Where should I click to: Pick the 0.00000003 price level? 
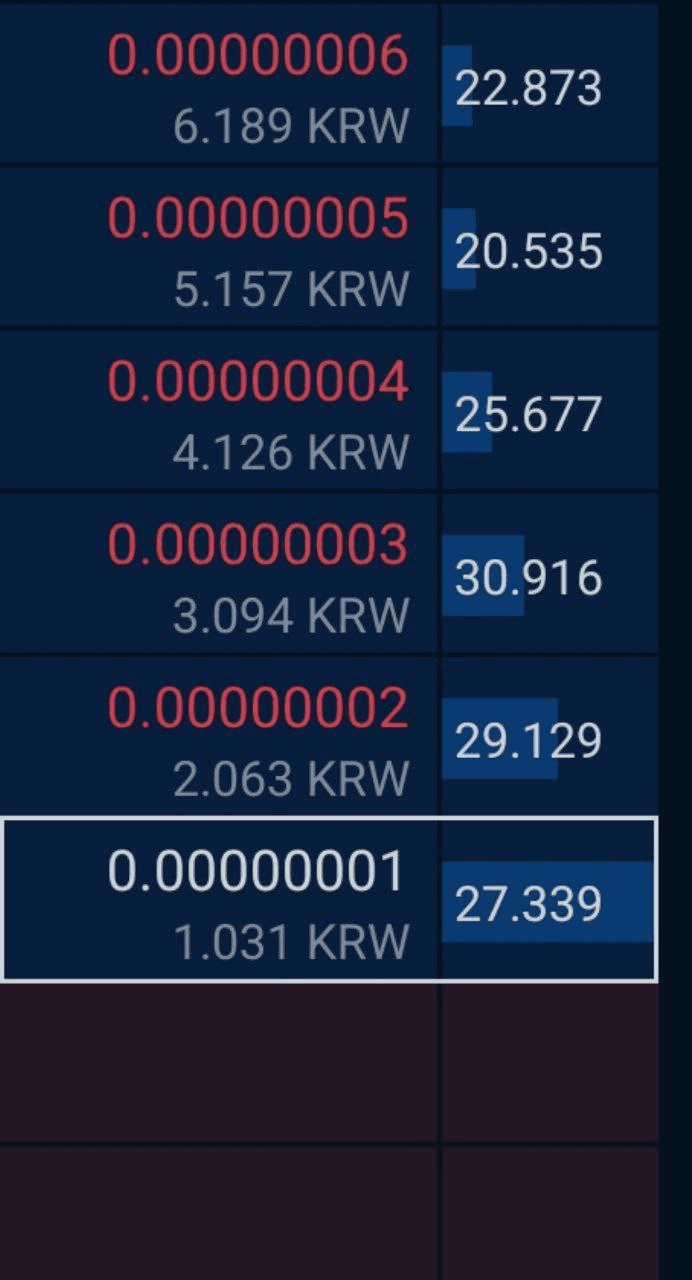click(257, 547)
